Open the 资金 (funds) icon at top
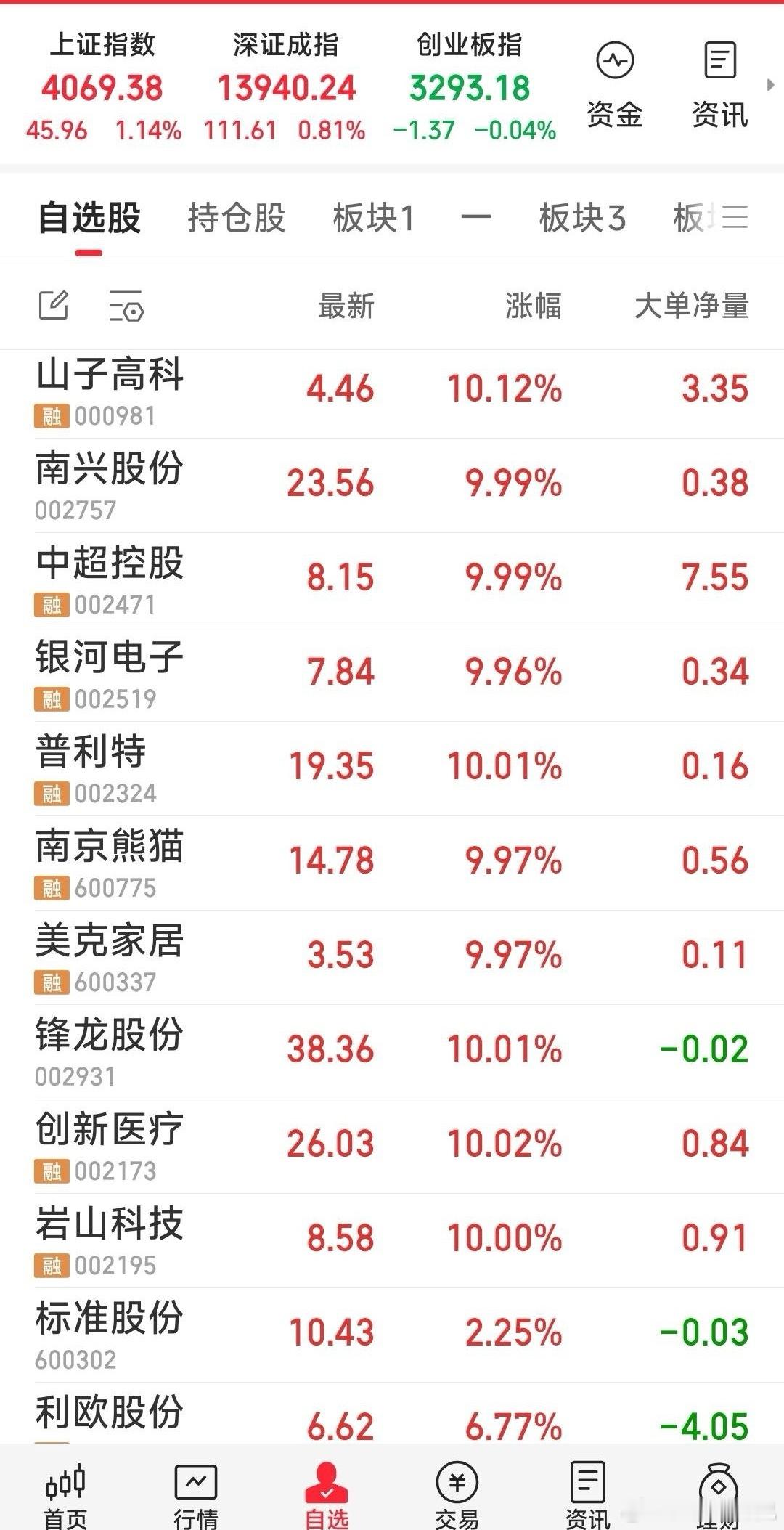The height and width of the screenshot is (1530, 784). [613, 80]
